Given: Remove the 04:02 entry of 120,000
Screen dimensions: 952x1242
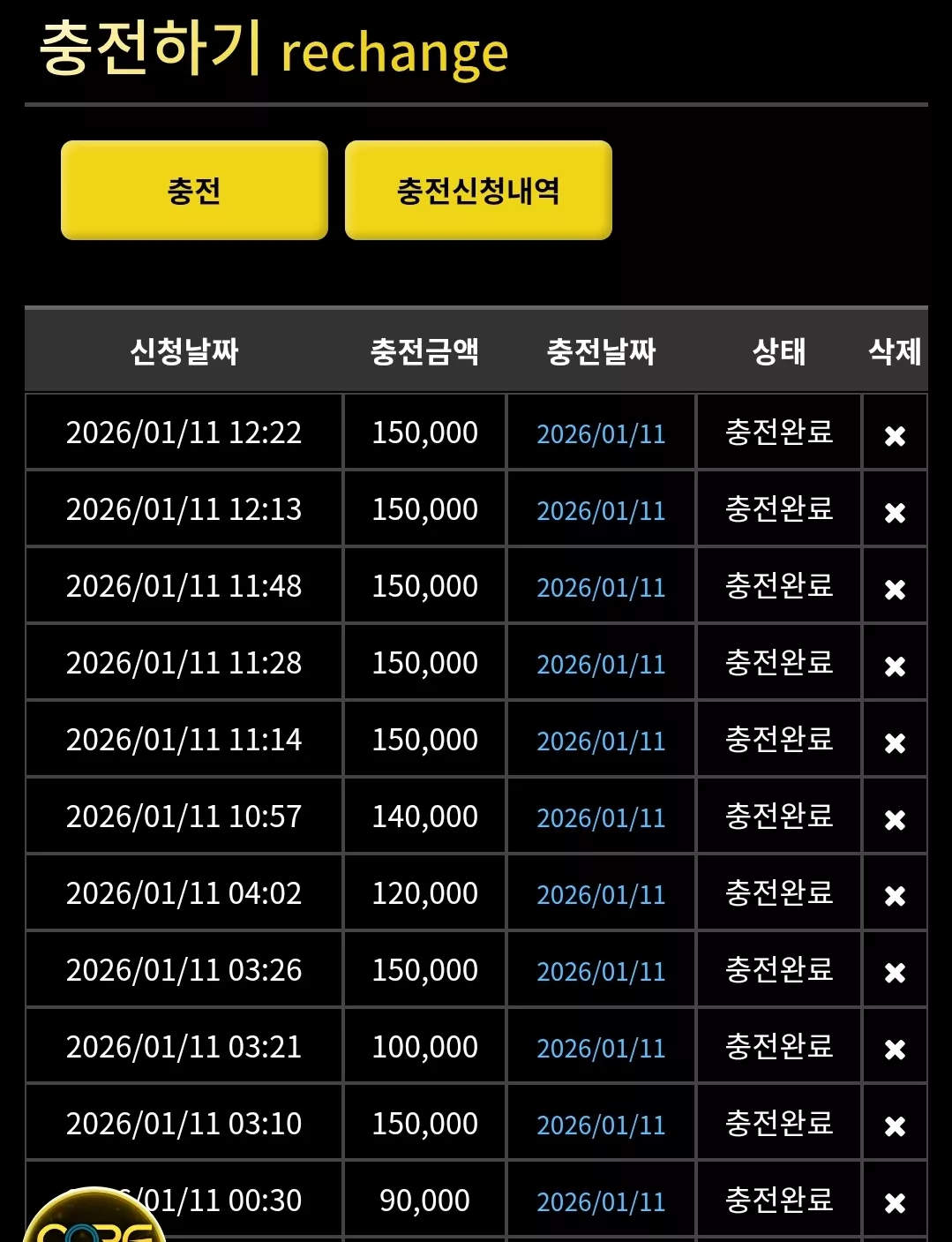Looking at the screenshot, I should pos(895,896).
